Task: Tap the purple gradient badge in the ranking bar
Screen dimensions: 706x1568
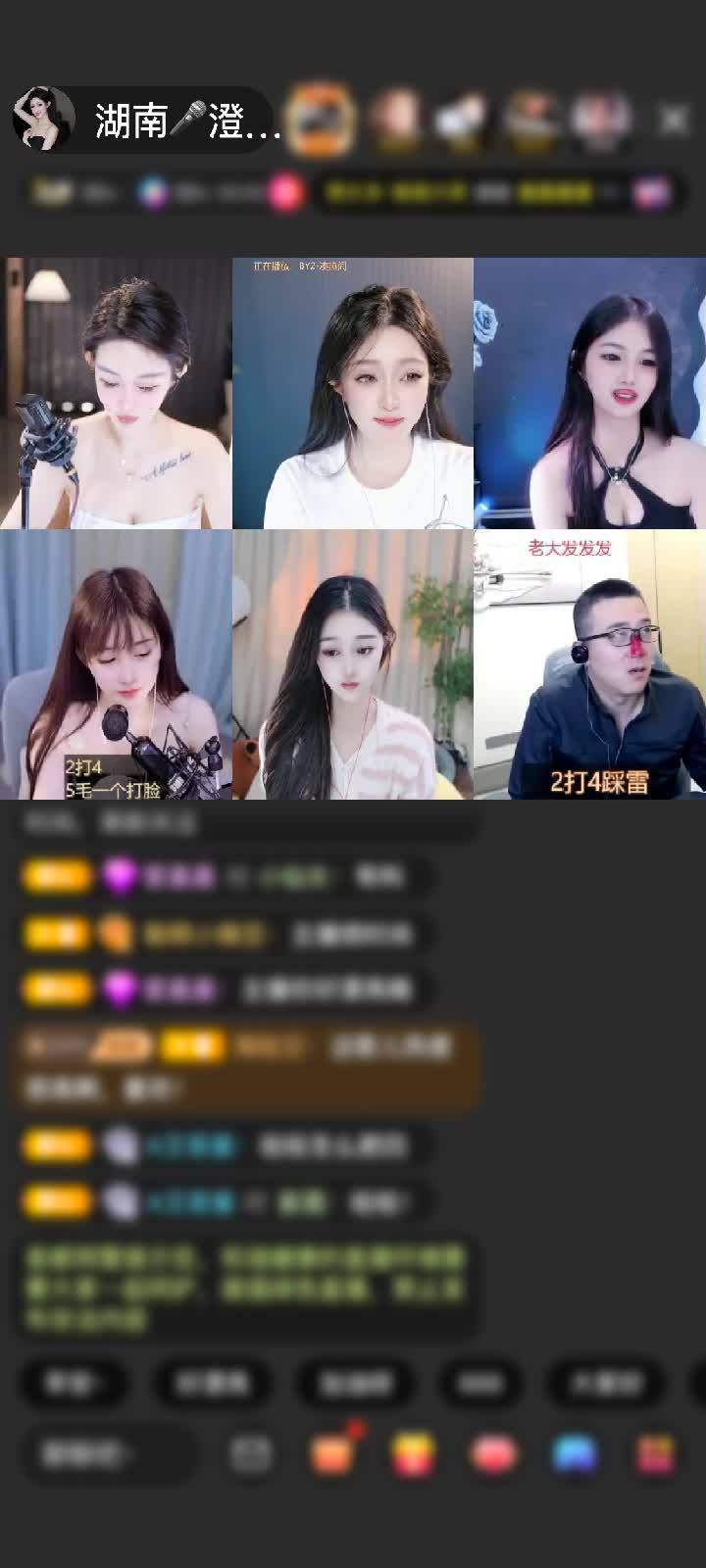Action: pos(150,192)
